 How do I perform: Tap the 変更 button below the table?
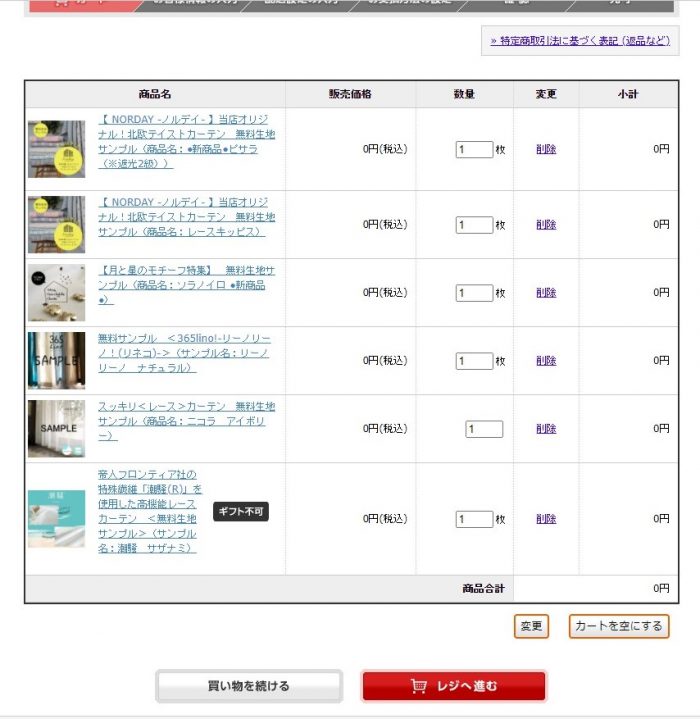[x=531, y=627]
